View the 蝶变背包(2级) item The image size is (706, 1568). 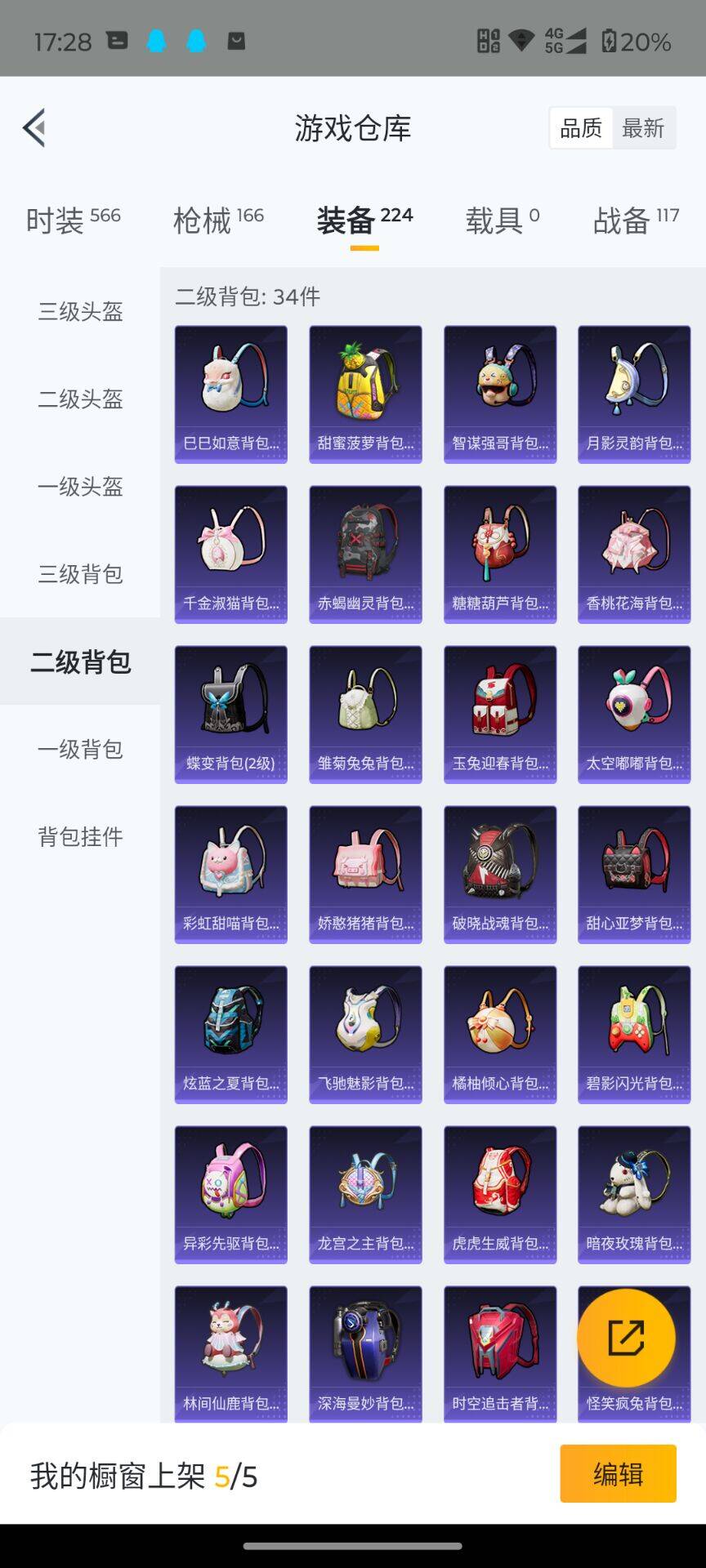[230, 714]
